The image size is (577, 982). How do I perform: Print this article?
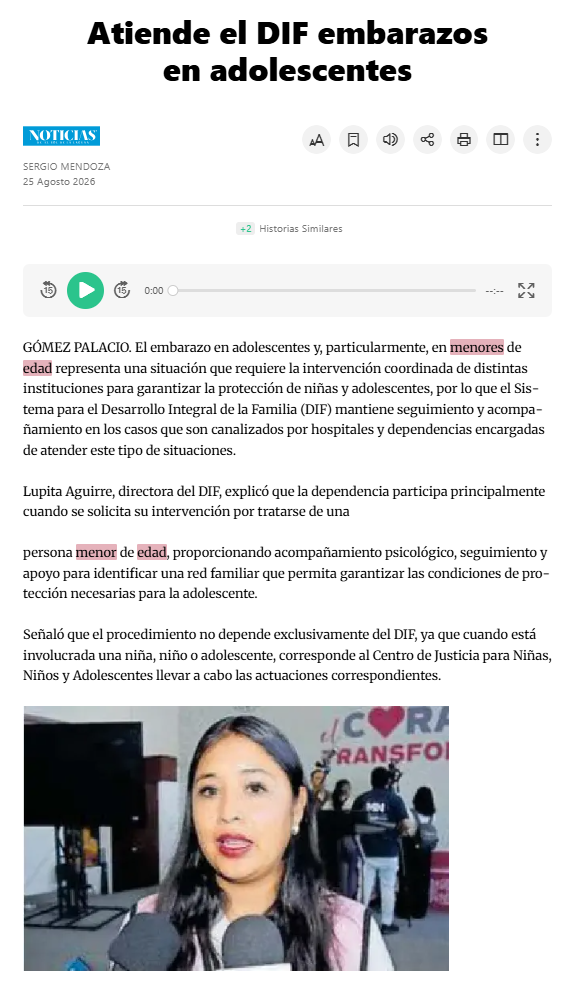pyautogui.click(x=464, y=139)
